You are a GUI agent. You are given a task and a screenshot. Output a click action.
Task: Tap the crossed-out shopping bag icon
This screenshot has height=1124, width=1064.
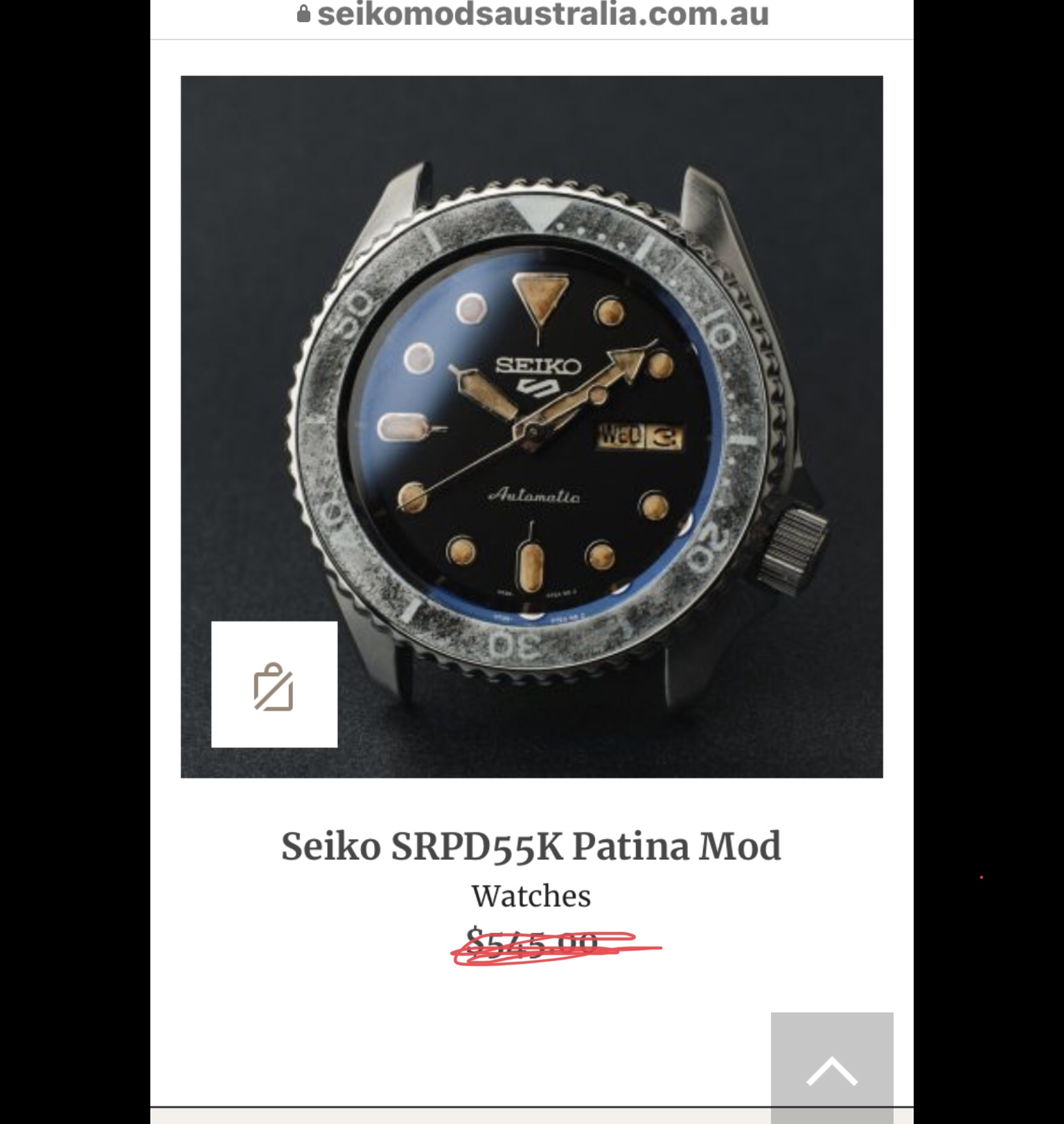274,685
